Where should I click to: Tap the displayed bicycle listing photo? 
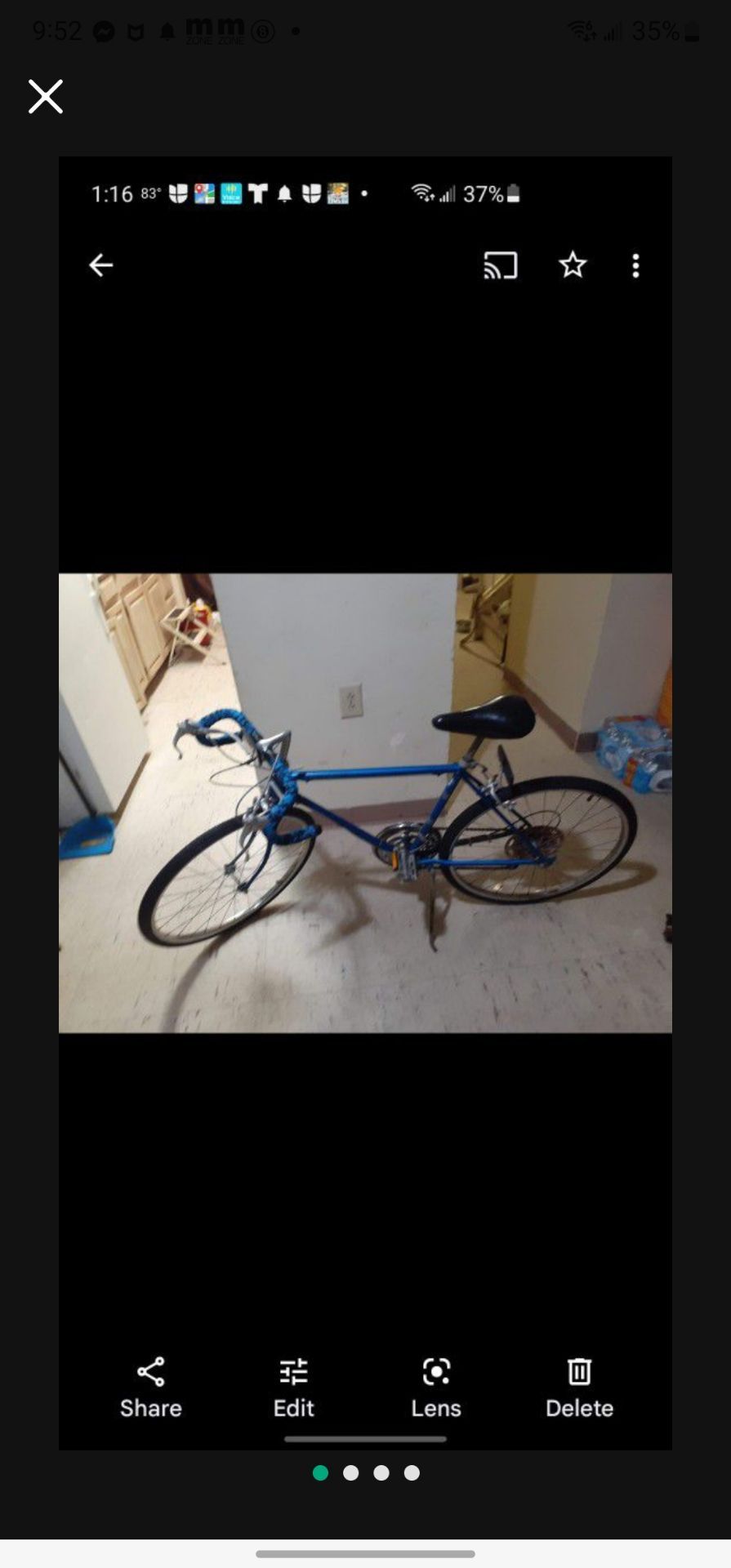pos(365,803)
